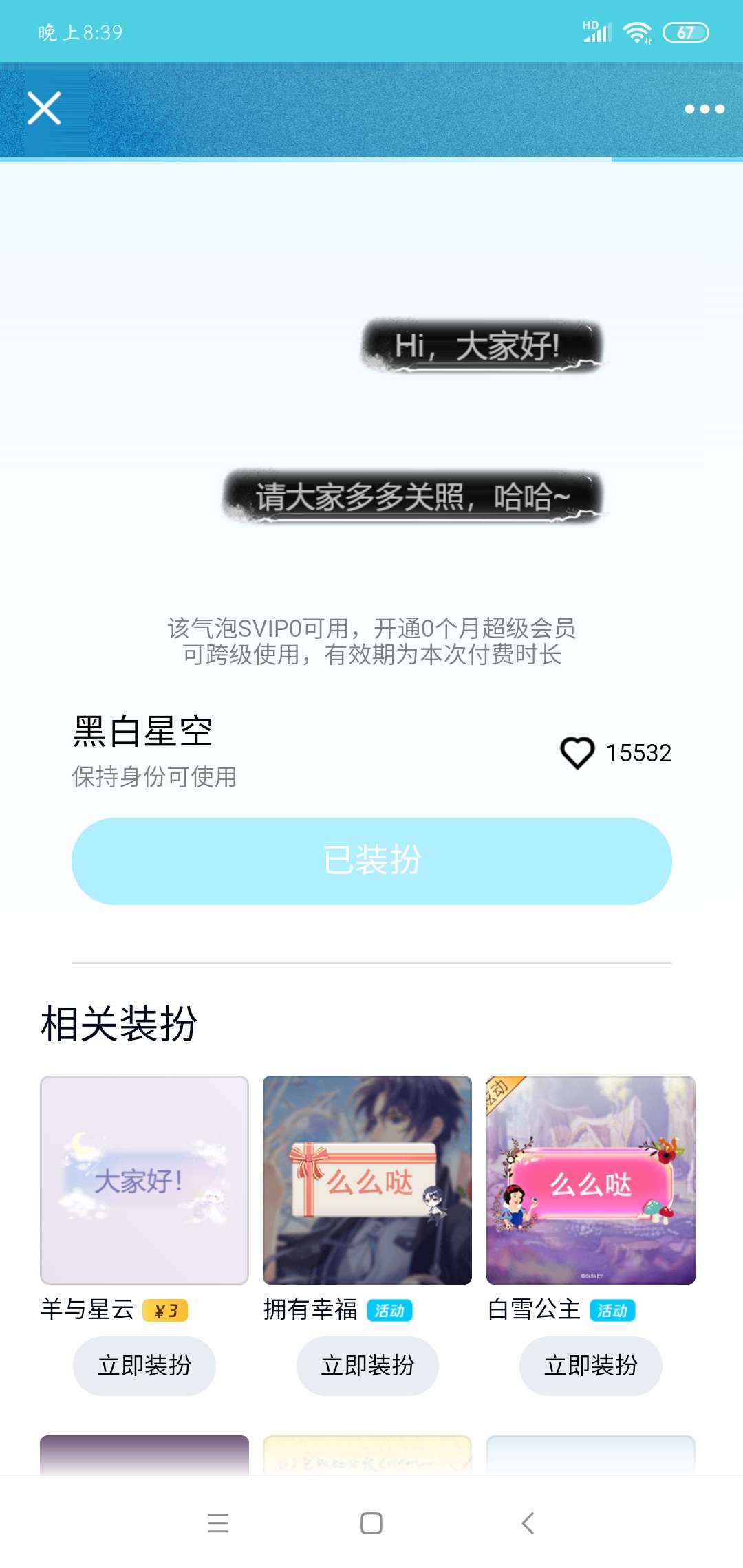Apply 拥有幸福 with 立即装扮
Image resolution: width=743 pixels, height=1568 pixels.
click(x=367, y=1365)
